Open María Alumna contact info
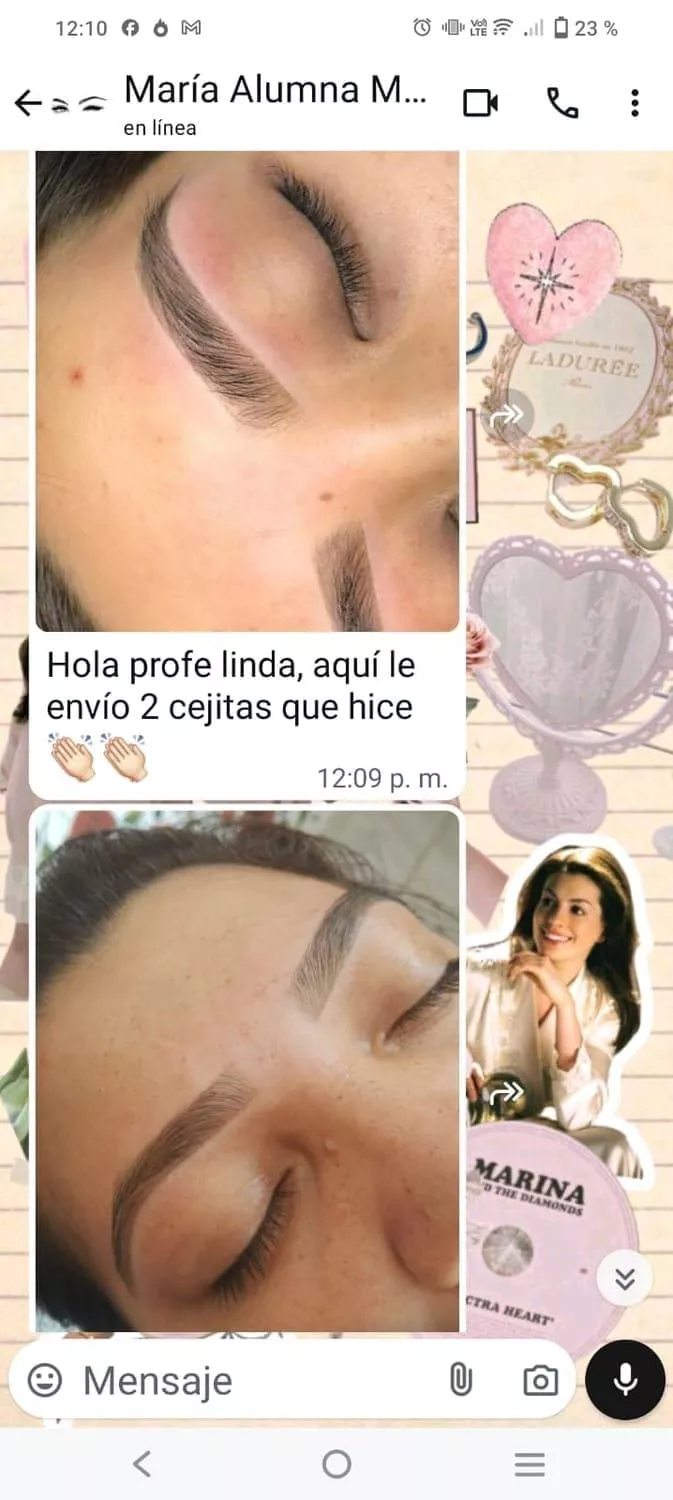 [x=275, y=103]
